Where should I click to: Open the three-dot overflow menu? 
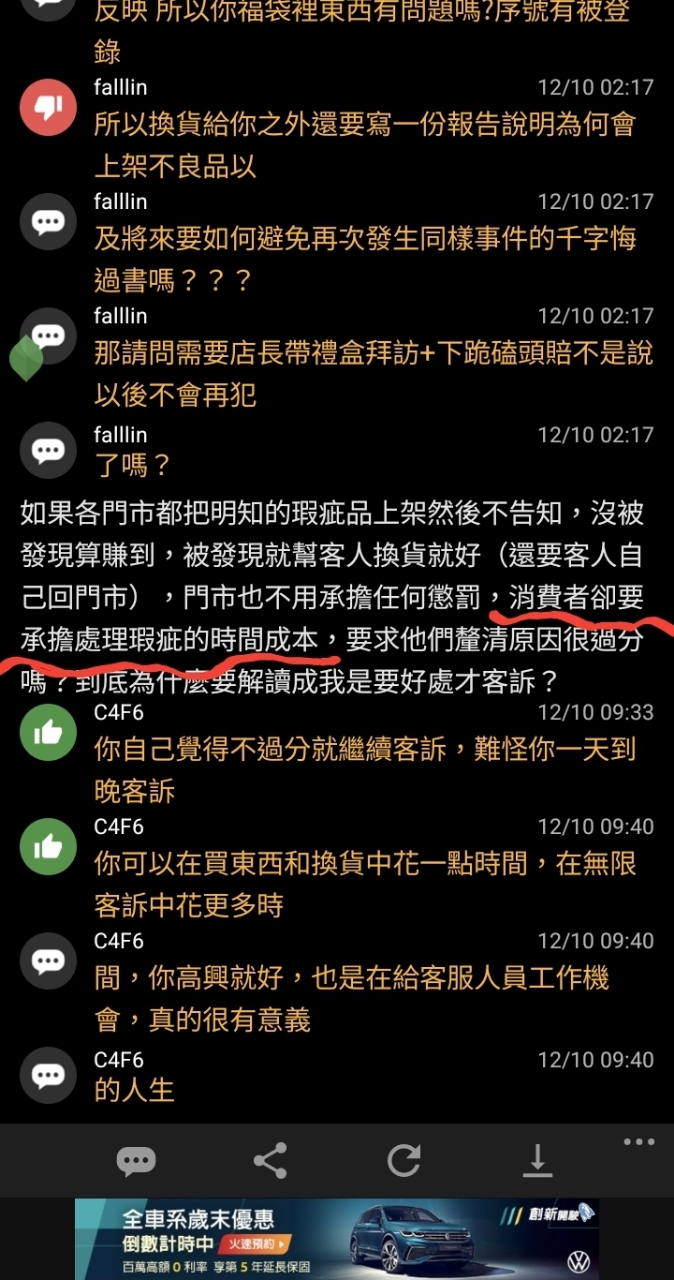click(x=638, y=1142)
